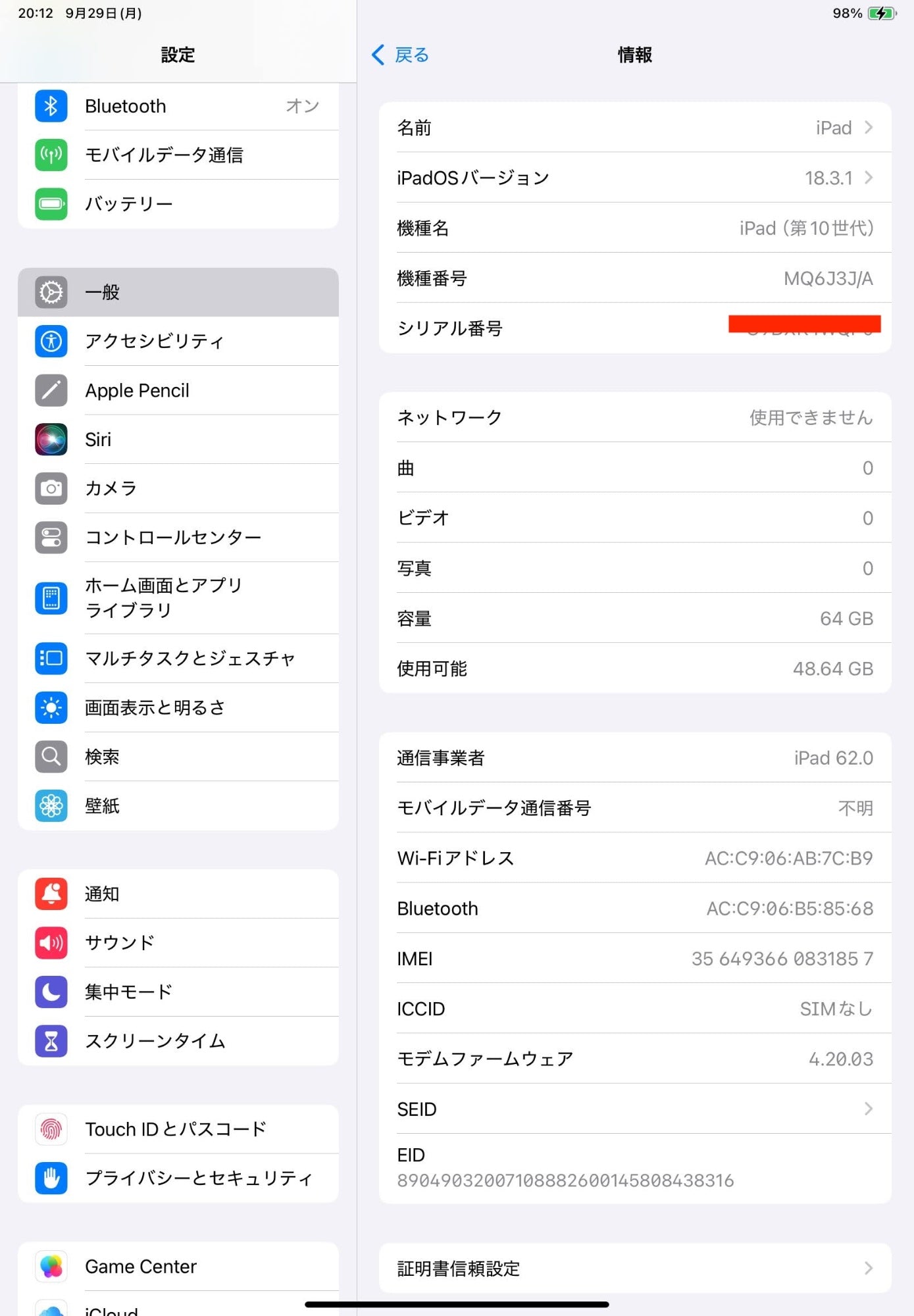
Task: Open アクセシビリティ settings
Action: coord(178,341)
